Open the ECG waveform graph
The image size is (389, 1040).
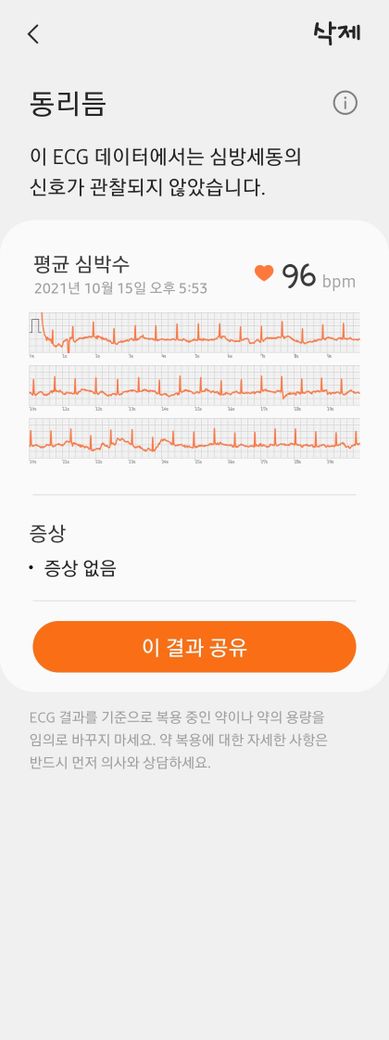tap(194, 387)
